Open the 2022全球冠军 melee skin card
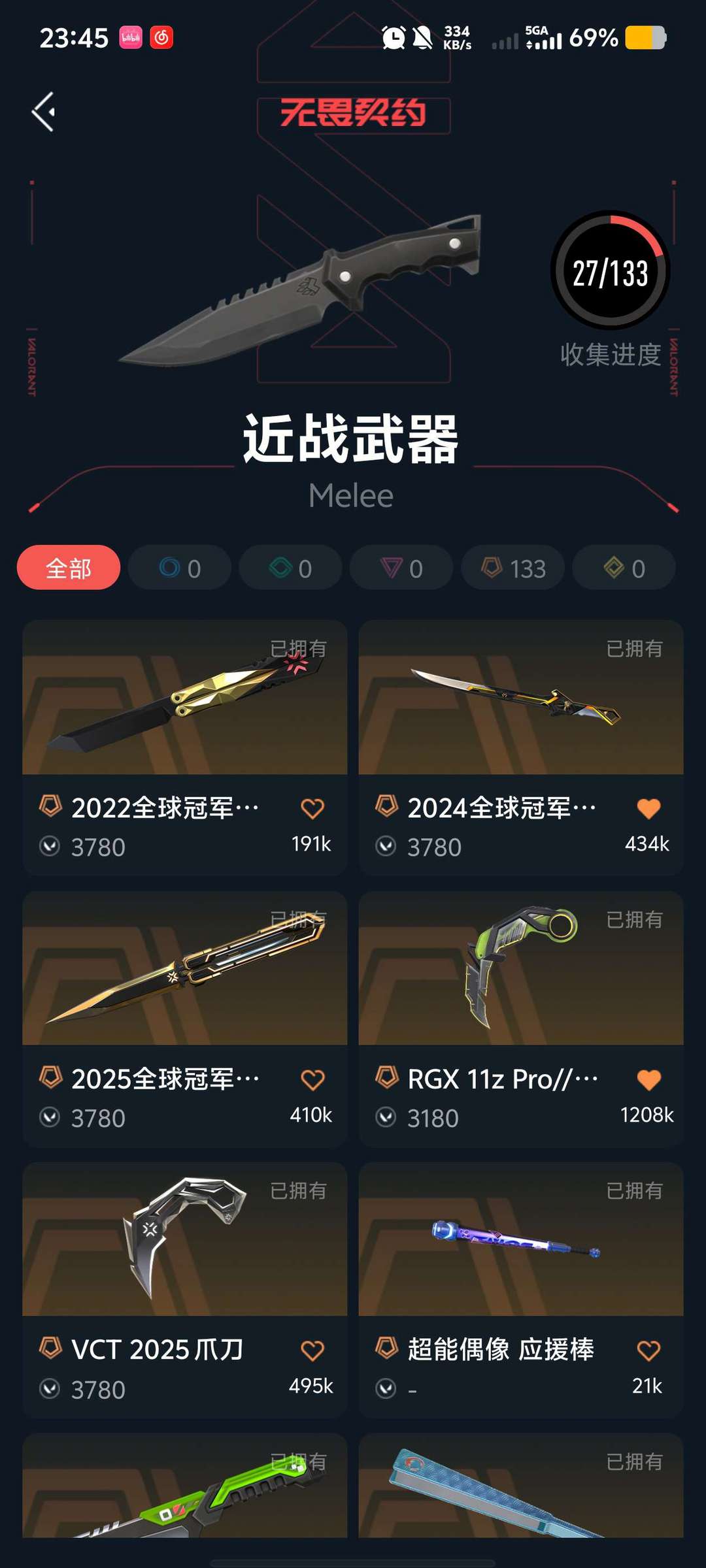 coord(185,747)
